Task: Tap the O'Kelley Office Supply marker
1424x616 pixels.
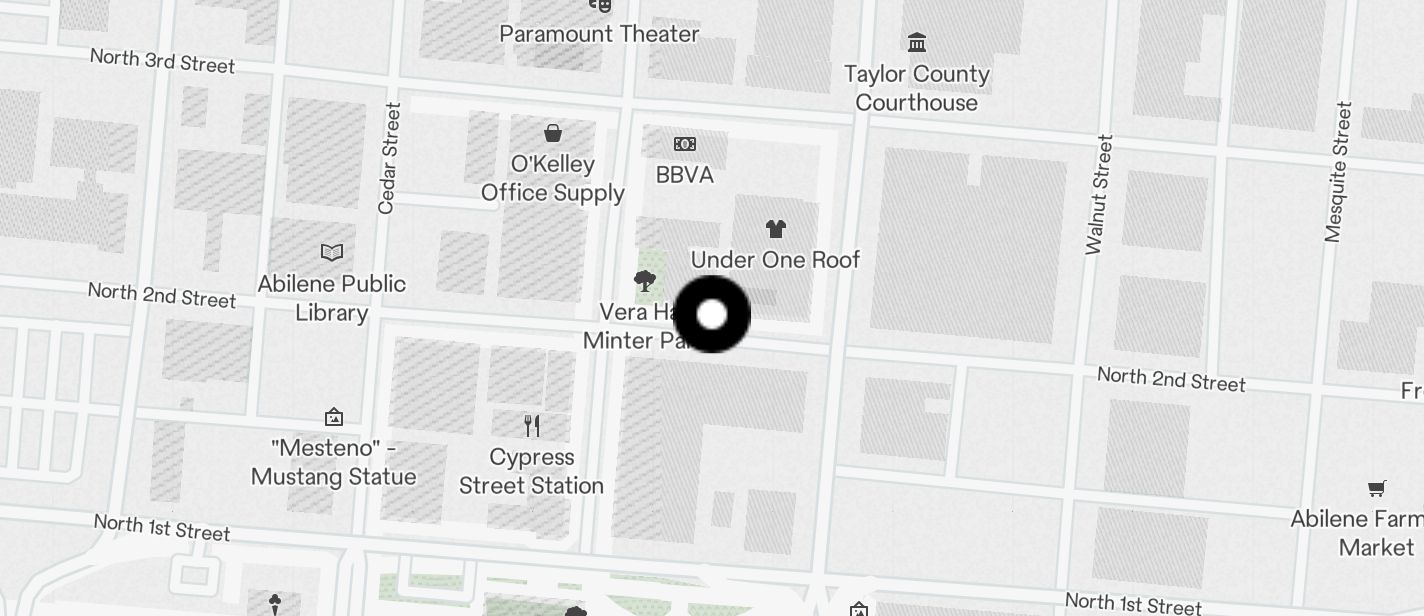Action: point(553,133)
